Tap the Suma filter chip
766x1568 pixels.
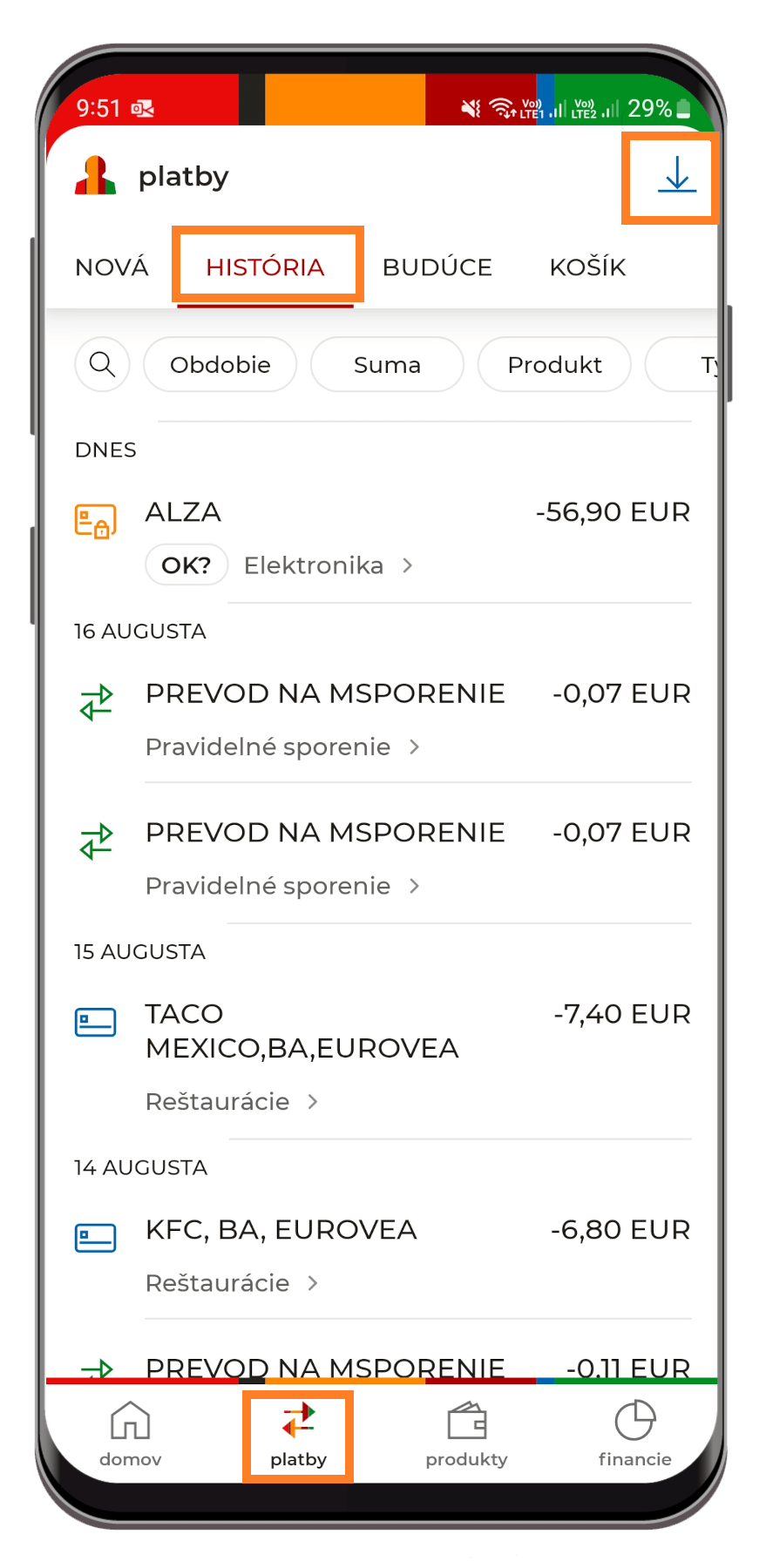(x=387, y=364)
